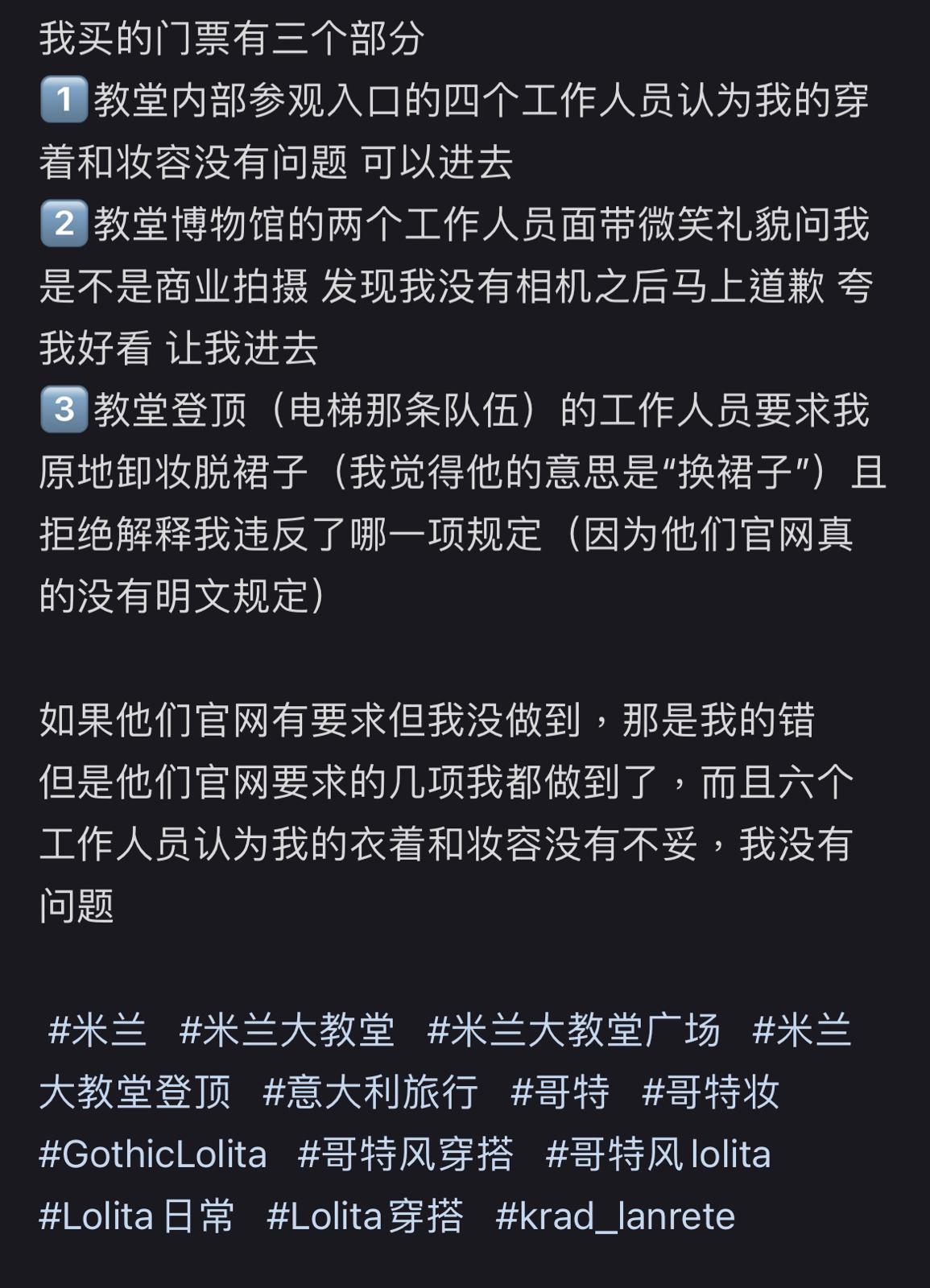This screenshot has height=1288, width=930.
Task: Open the #米兰 hashtag
Action: 97,1030
